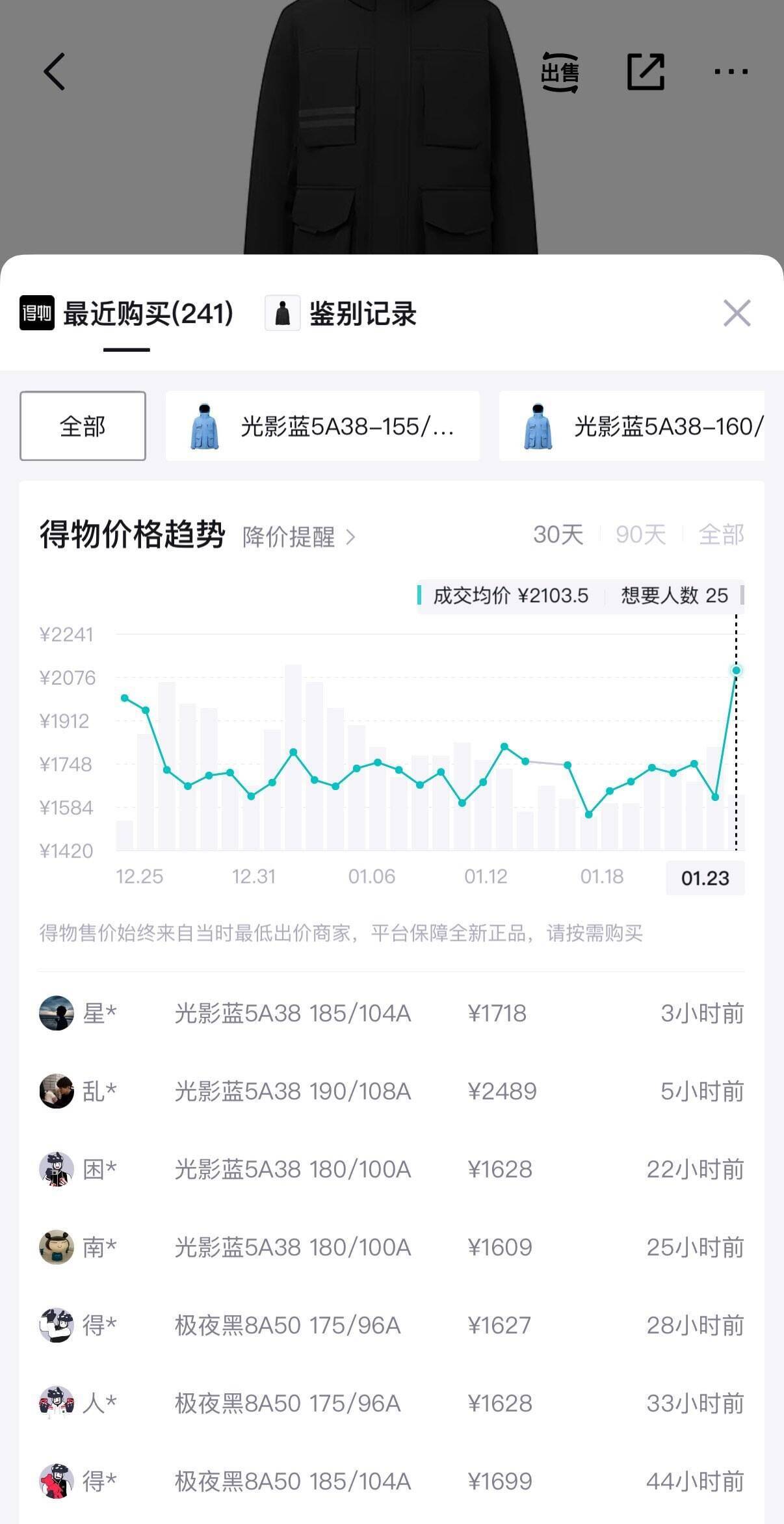Show the 30天 price trend
The width and height of the screenshot is (784, 1524).
point(558,535)
